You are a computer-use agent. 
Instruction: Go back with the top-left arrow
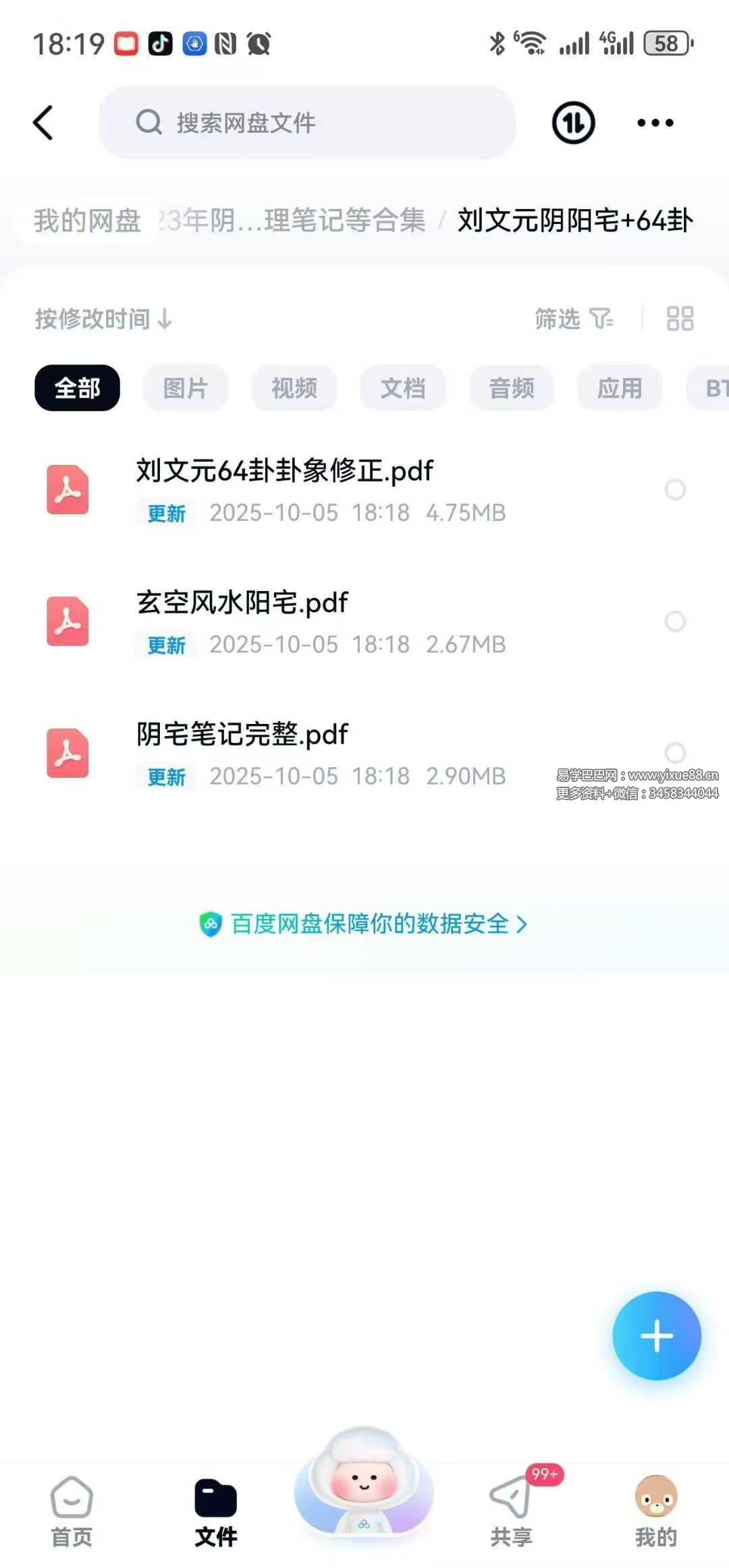coord(43,123)
